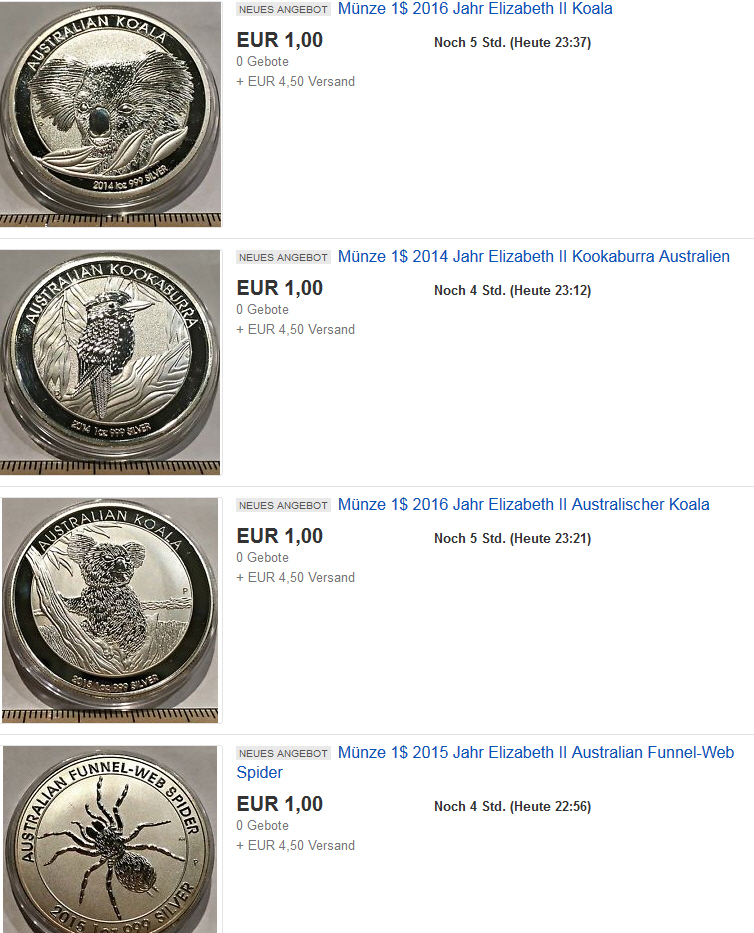View the 2015 Koala on tree coin image
The image size is (754, 933).
coord(111,609)
